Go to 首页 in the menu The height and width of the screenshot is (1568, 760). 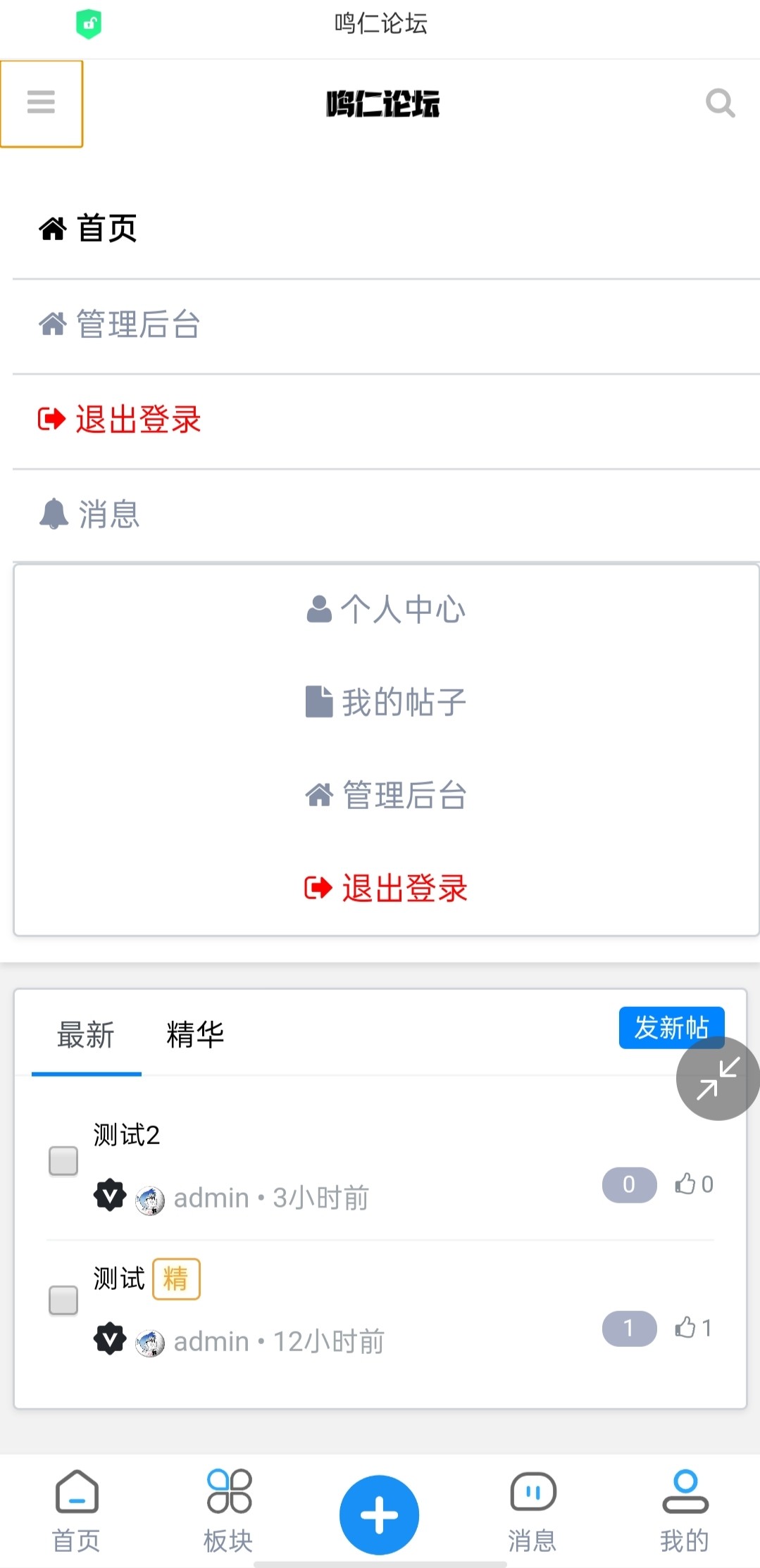[x=88, y=229]
